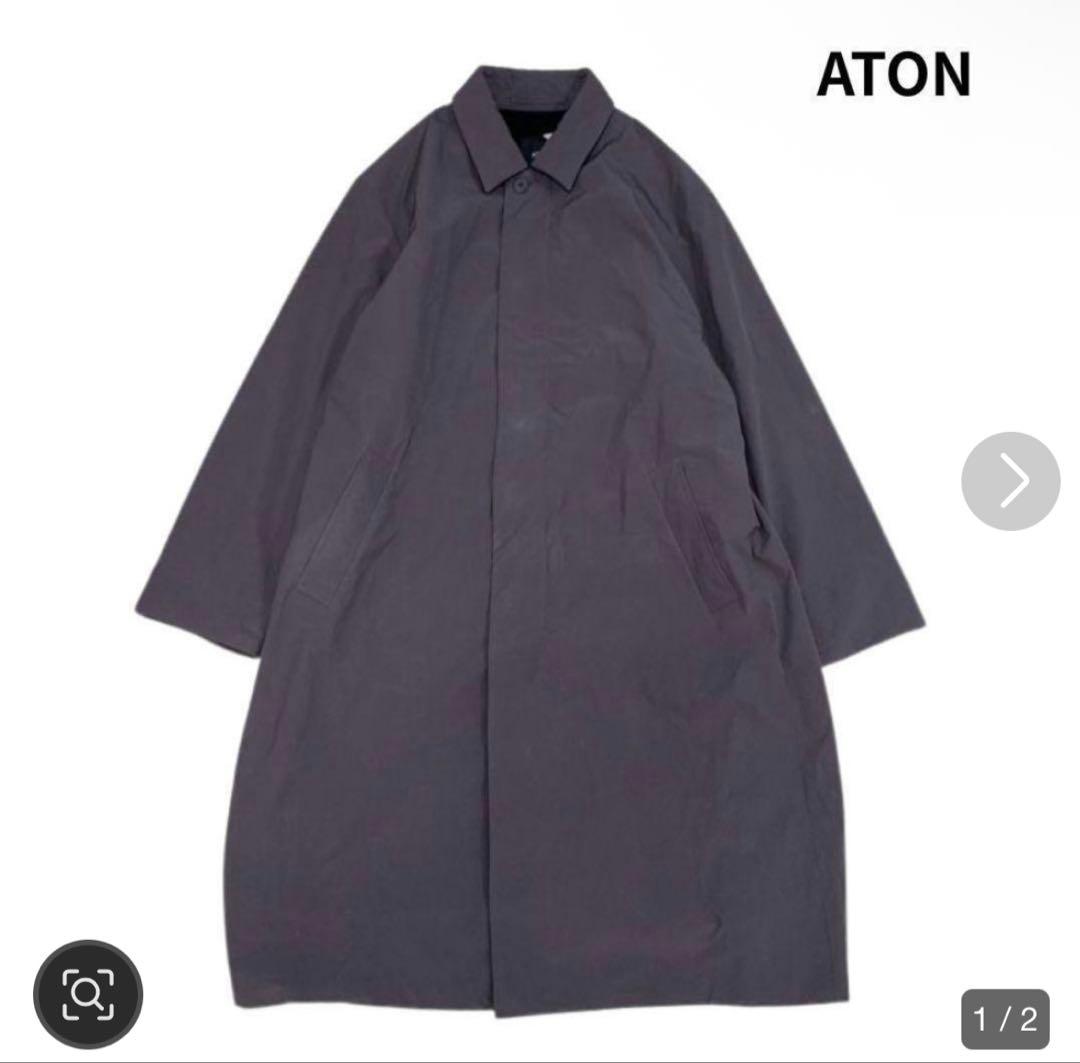Show the next product image

tap(1010, 481)
